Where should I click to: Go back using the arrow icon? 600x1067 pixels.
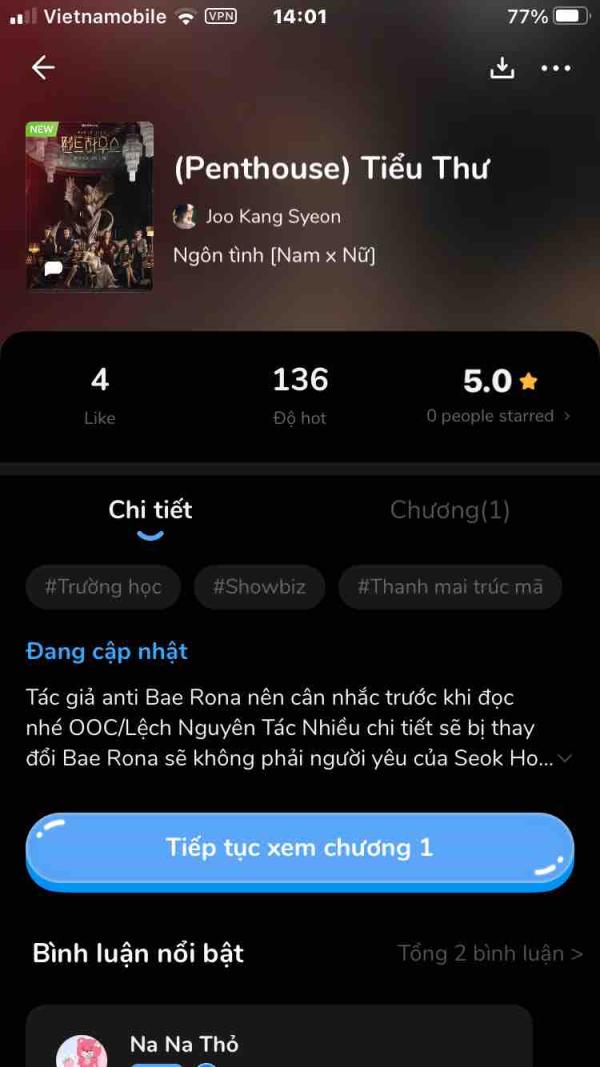pos(43,68)
